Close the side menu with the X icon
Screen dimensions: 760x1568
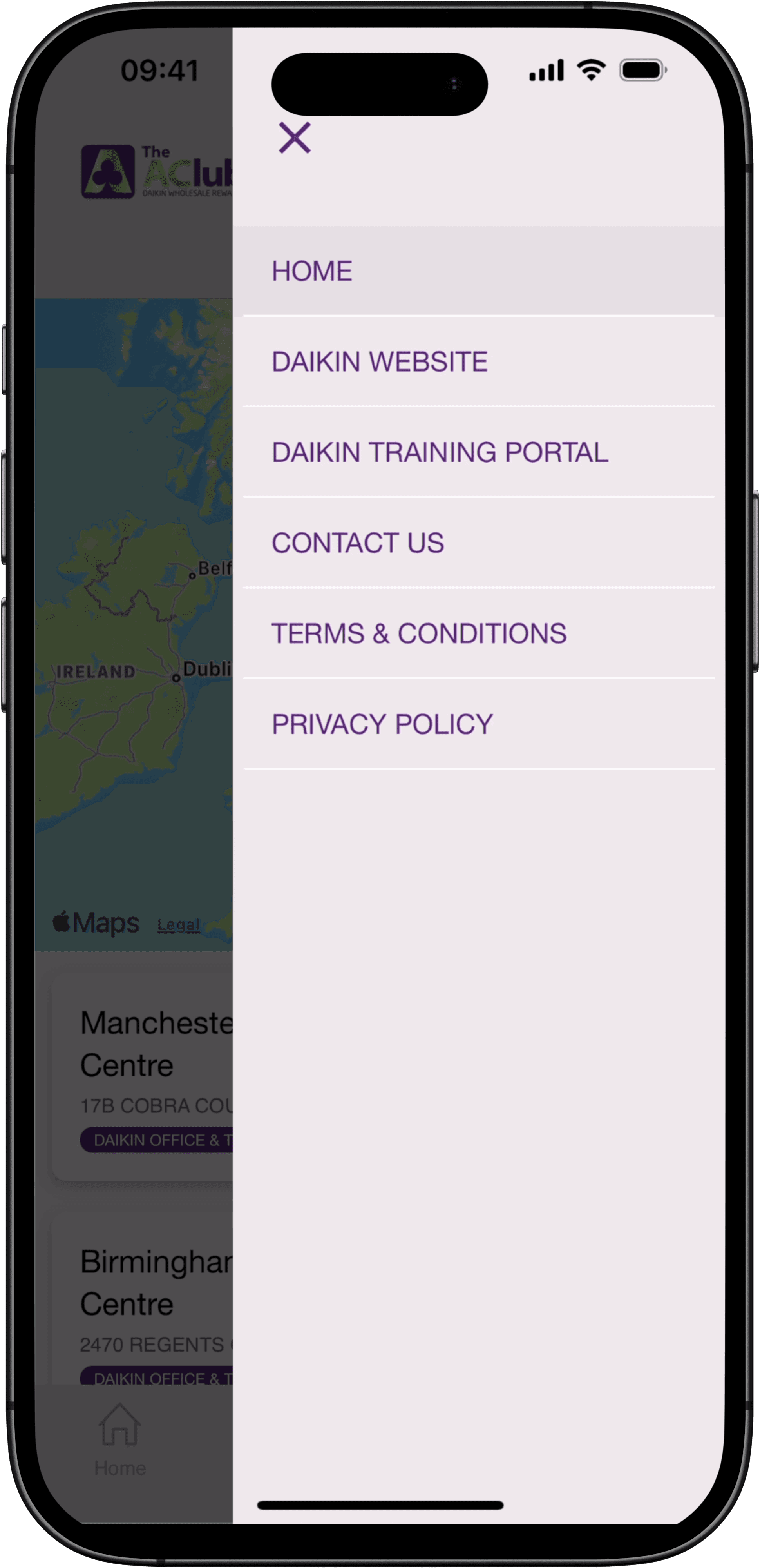point(295,138)
